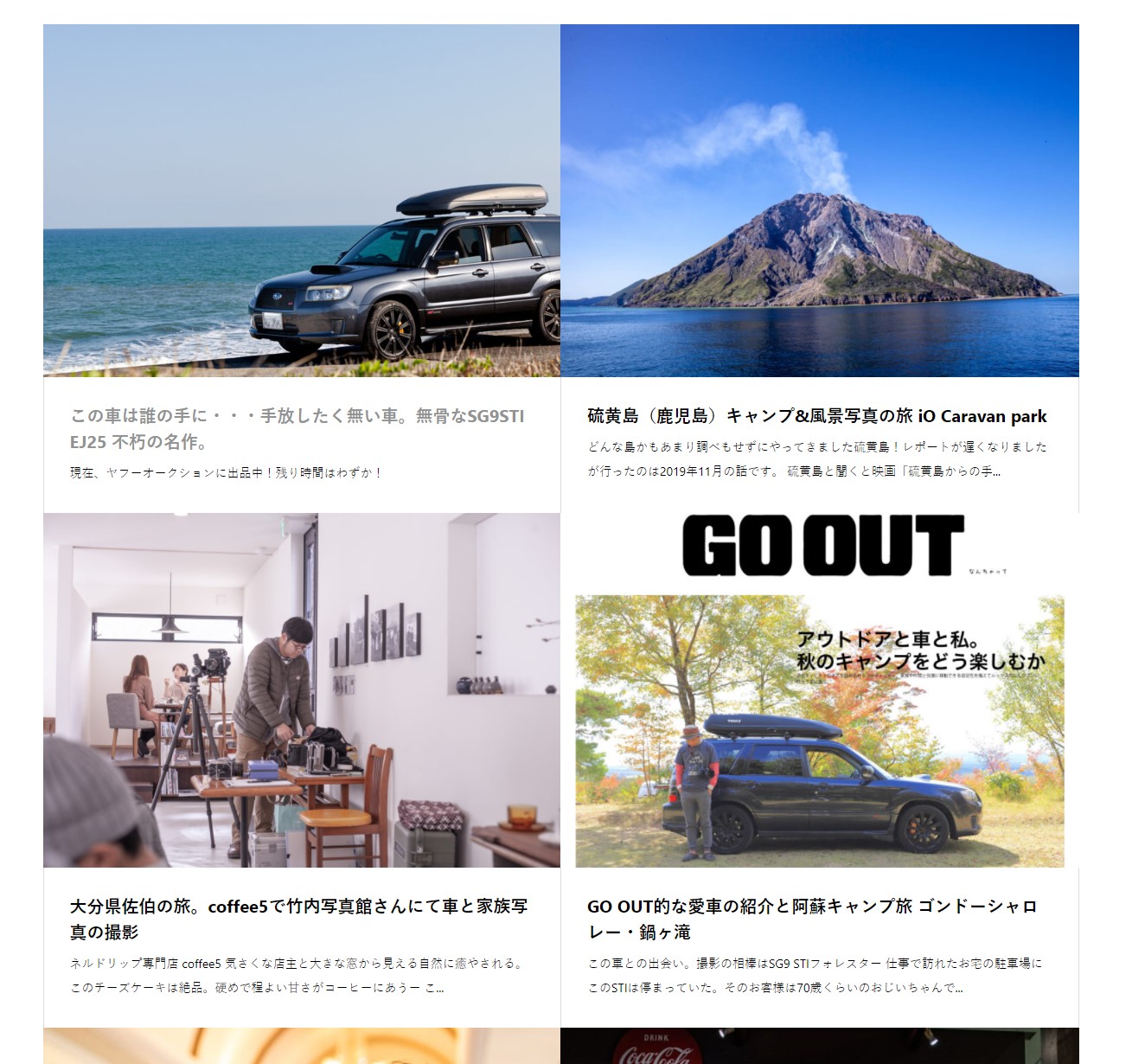Open the coffee5 photographer café photo

click(302, 689)
